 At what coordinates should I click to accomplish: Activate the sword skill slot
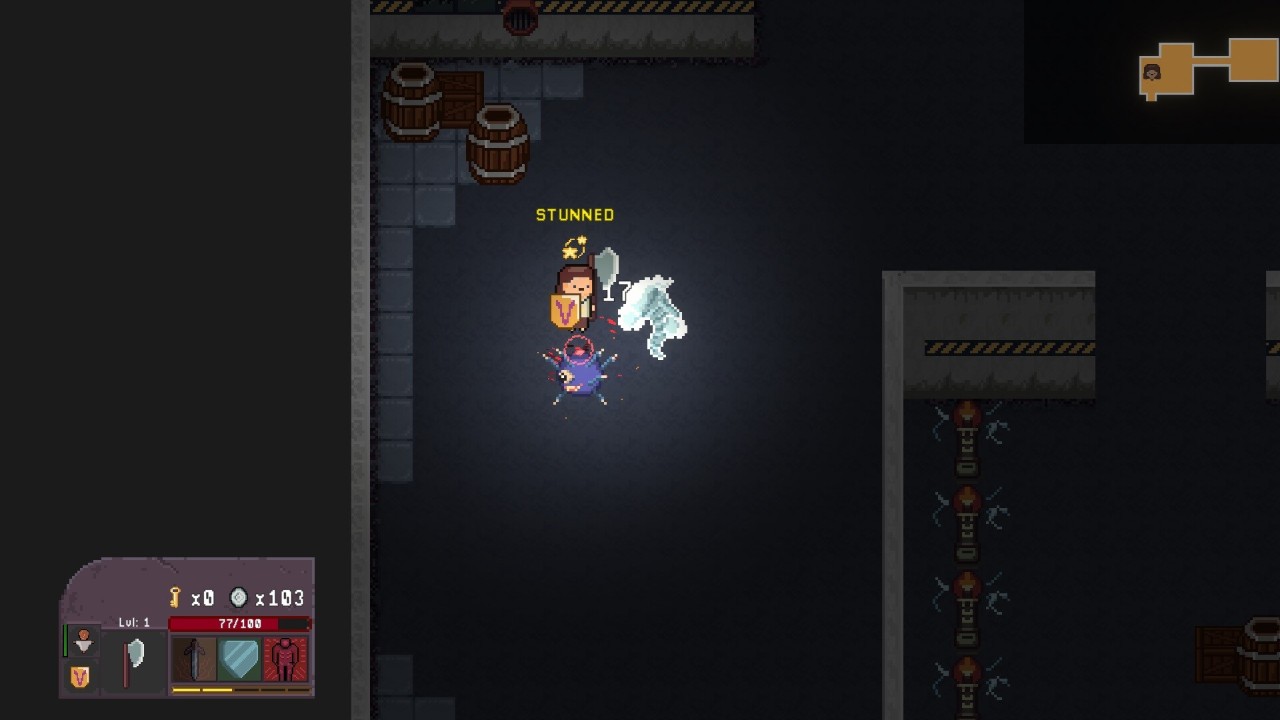click(194, 660)
